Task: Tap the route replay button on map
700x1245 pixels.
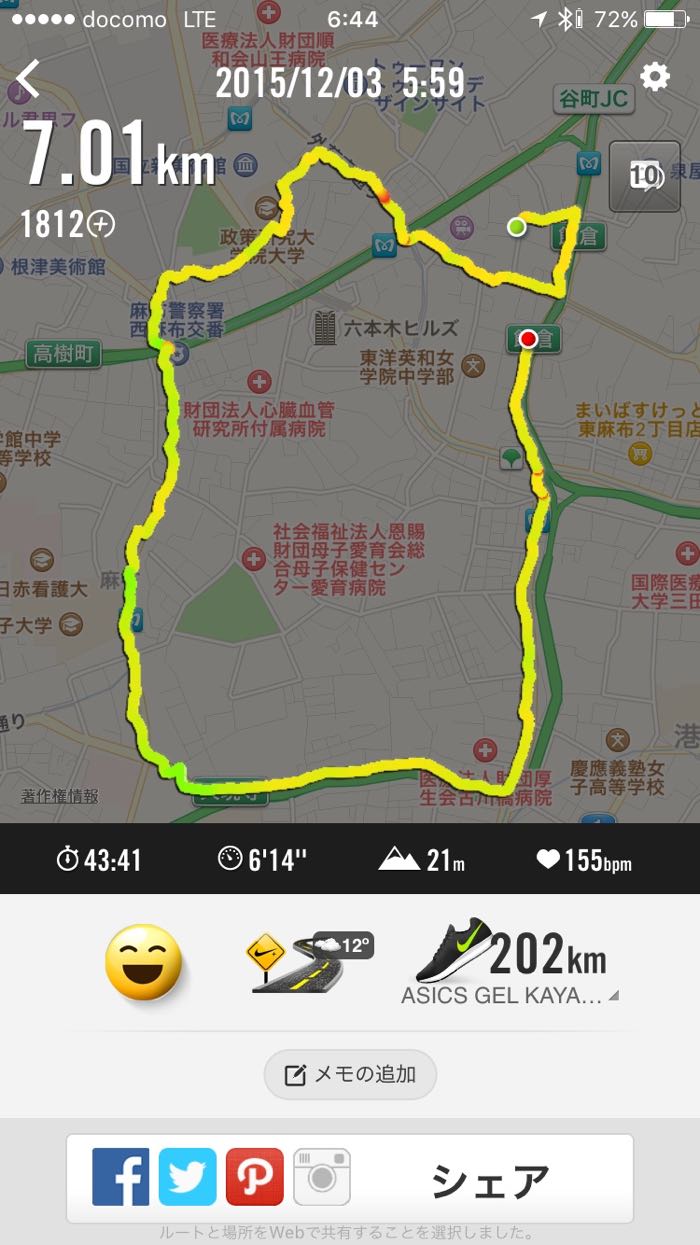Action: coord(644,177)
